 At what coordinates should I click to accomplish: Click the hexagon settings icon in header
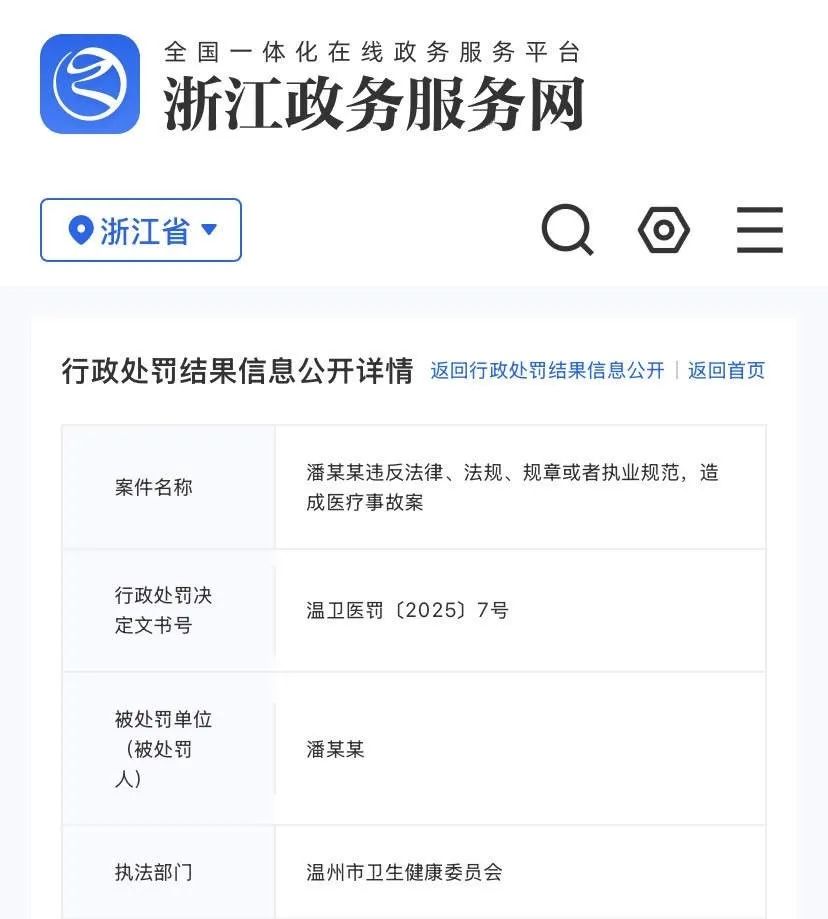[663, 230]
